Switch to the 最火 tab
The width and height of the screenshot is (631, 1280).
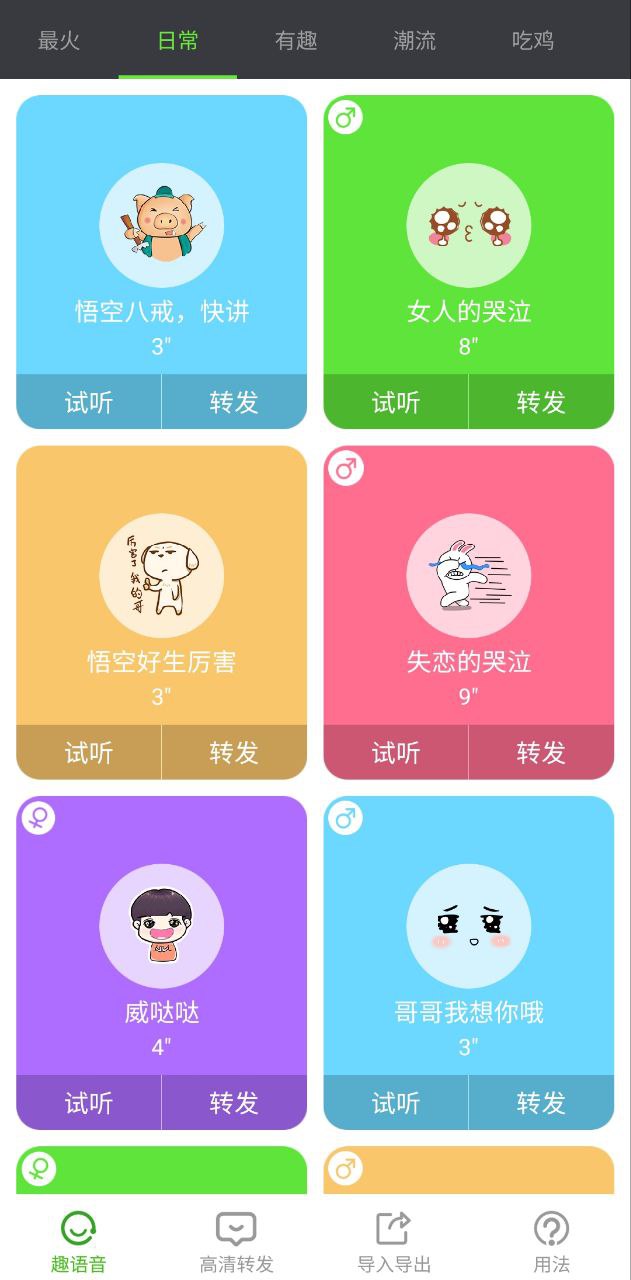(59, 41)
